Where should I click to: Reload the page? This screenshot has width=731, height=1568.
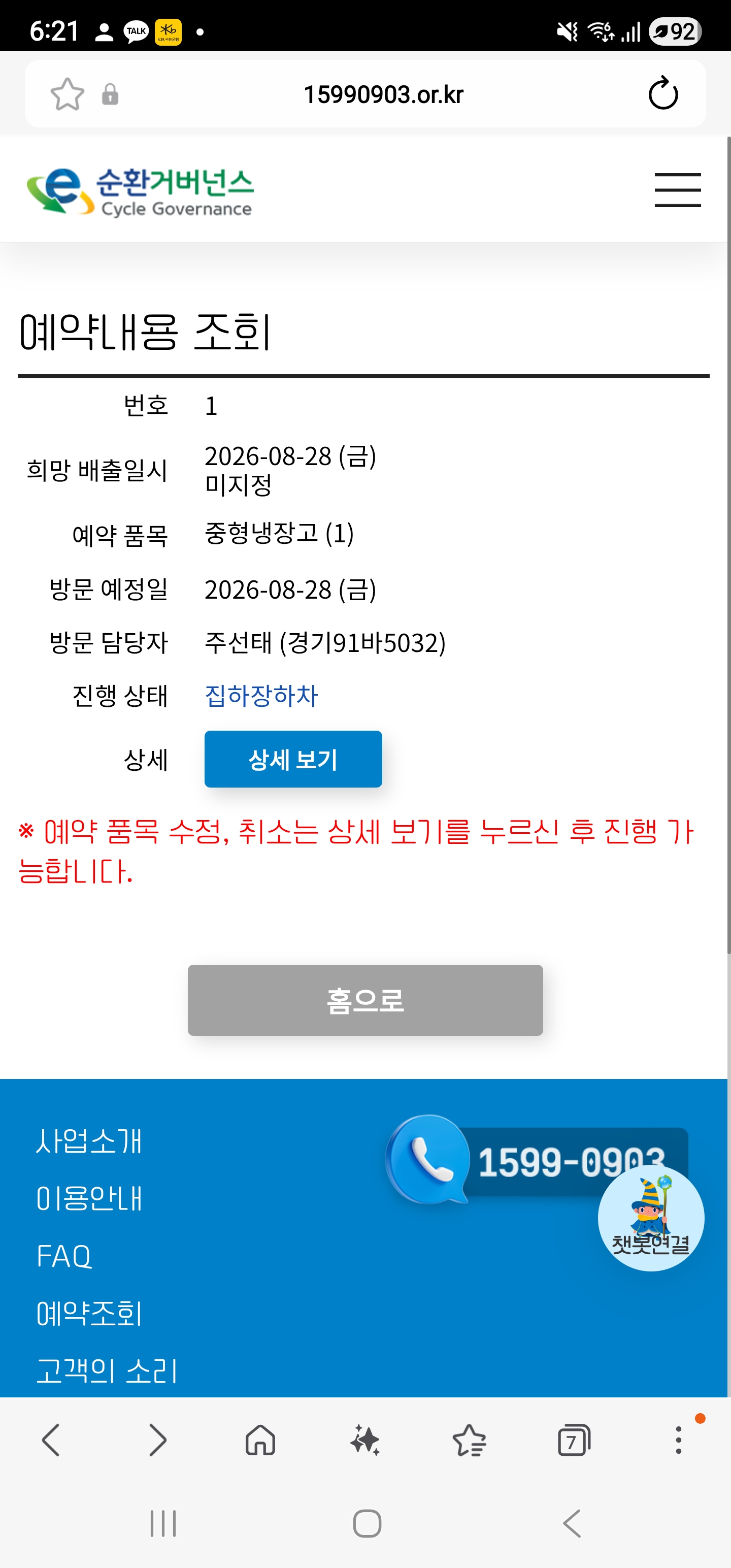[663, 93]
